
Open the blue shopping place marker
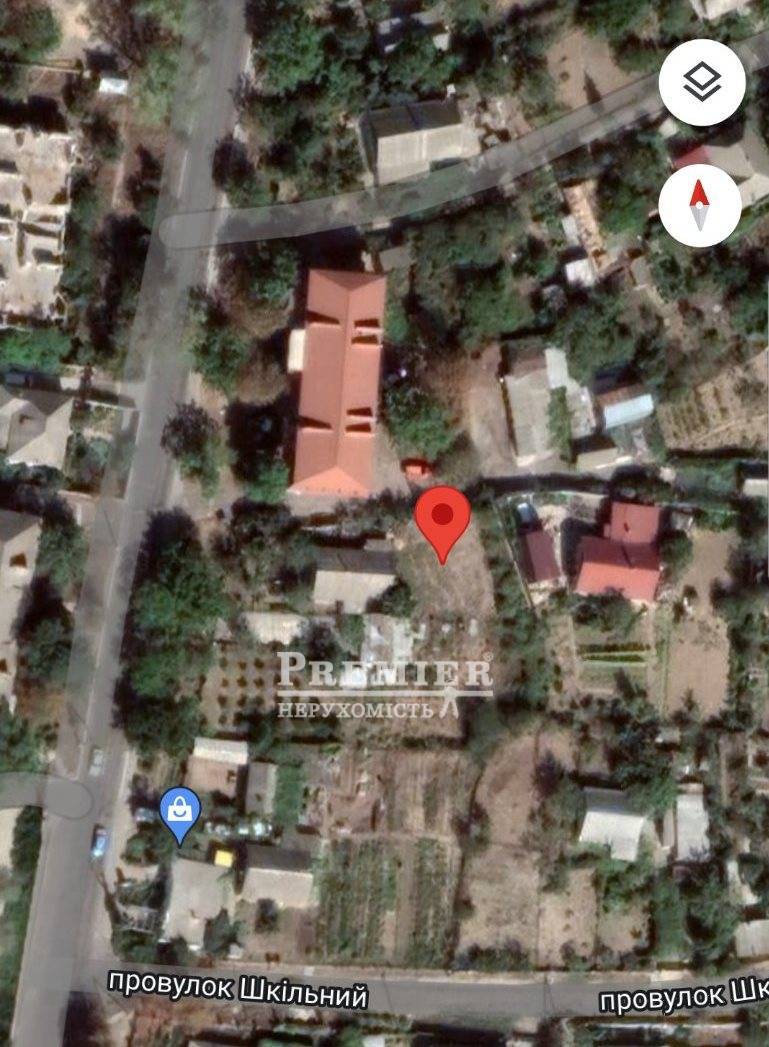coord(181,812)
